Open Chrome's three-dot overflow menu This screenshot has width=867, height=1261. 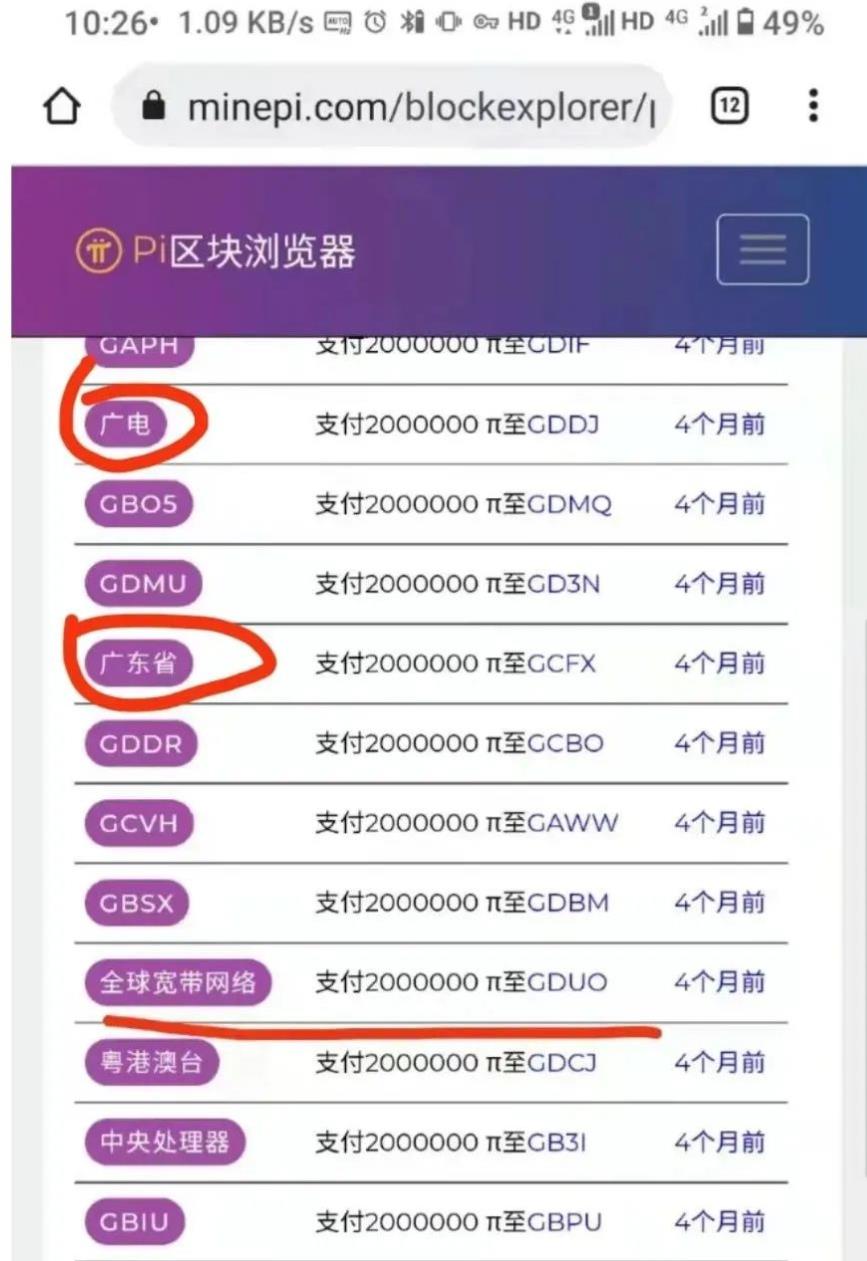(814, 106)
